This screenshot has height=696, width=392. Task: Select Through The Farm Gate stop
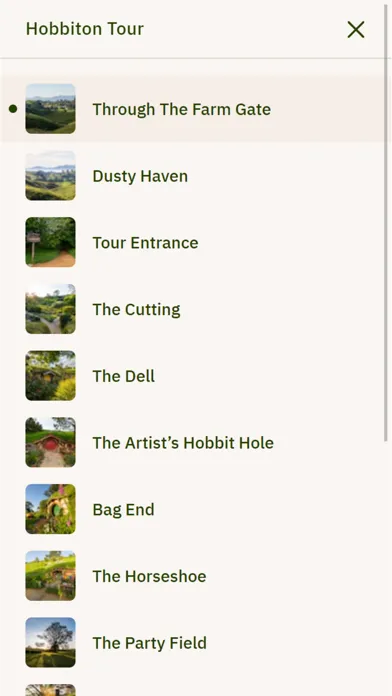click(194, 109)
